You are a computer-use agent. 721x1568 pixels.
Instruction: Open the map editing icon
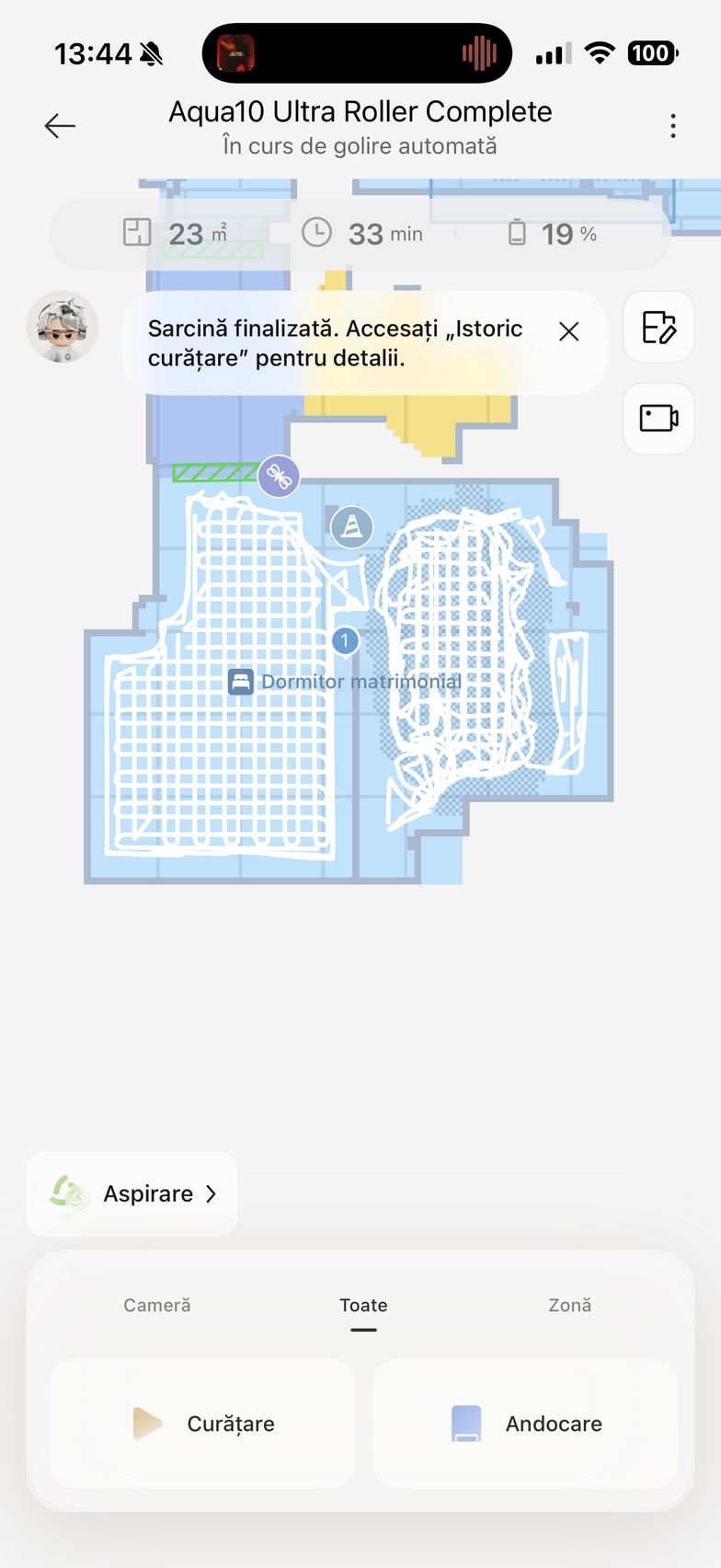[x=658, y=328]
